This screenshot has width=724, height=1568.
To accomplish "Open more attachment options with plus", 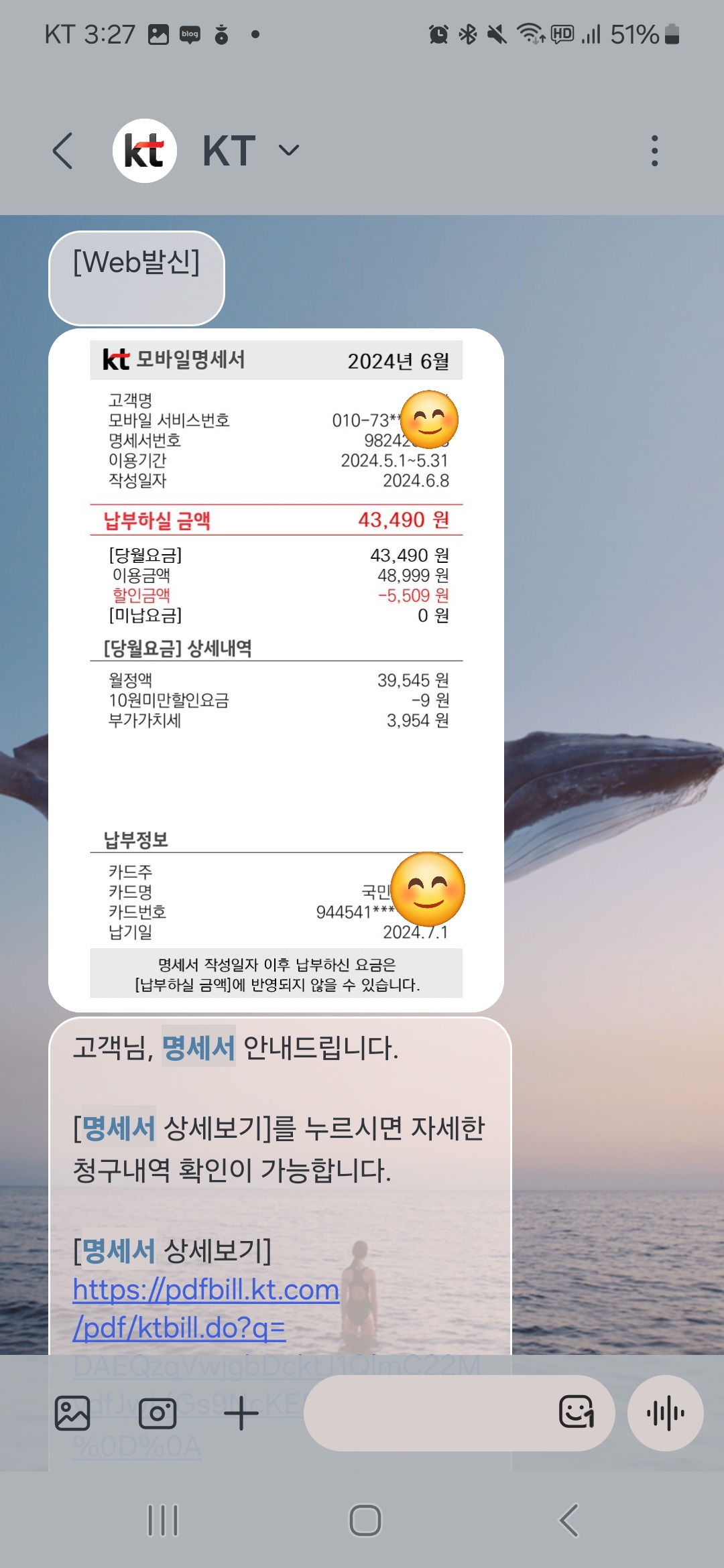I will click(x=241, y=1413).
